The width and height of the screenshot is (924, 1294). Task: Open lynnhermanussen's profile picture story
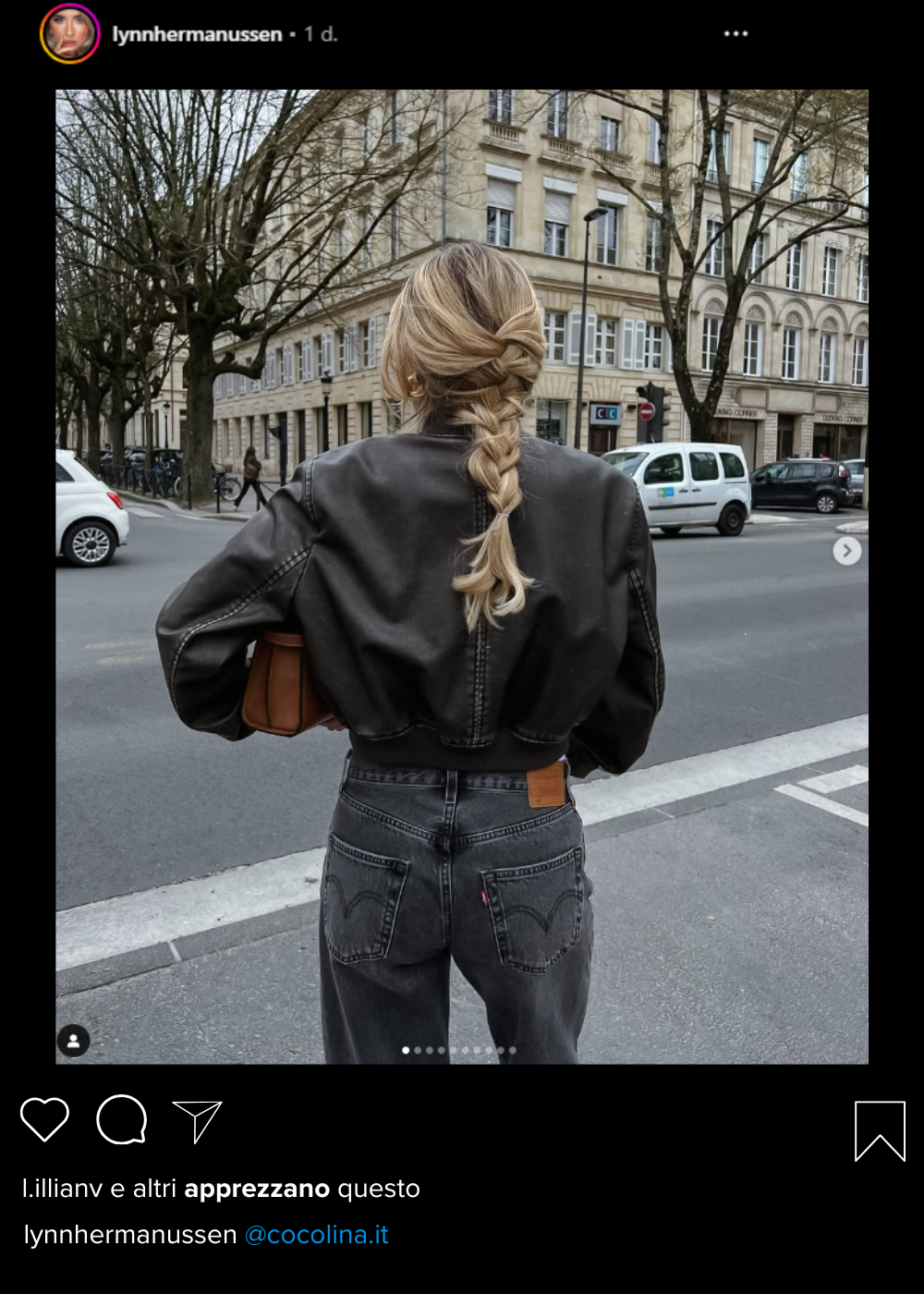[69, 33]
